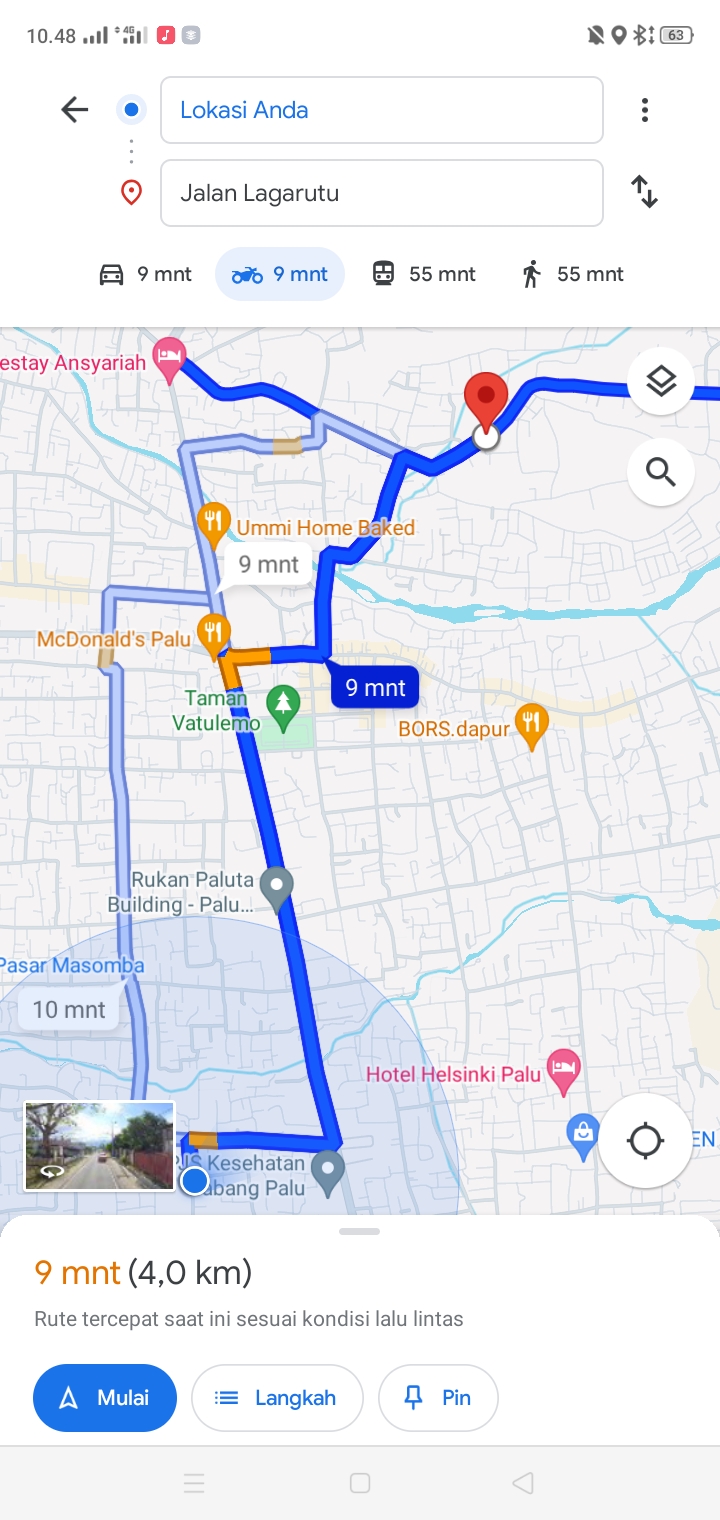
Task: Pin this route
Action: pos(438,1398)
